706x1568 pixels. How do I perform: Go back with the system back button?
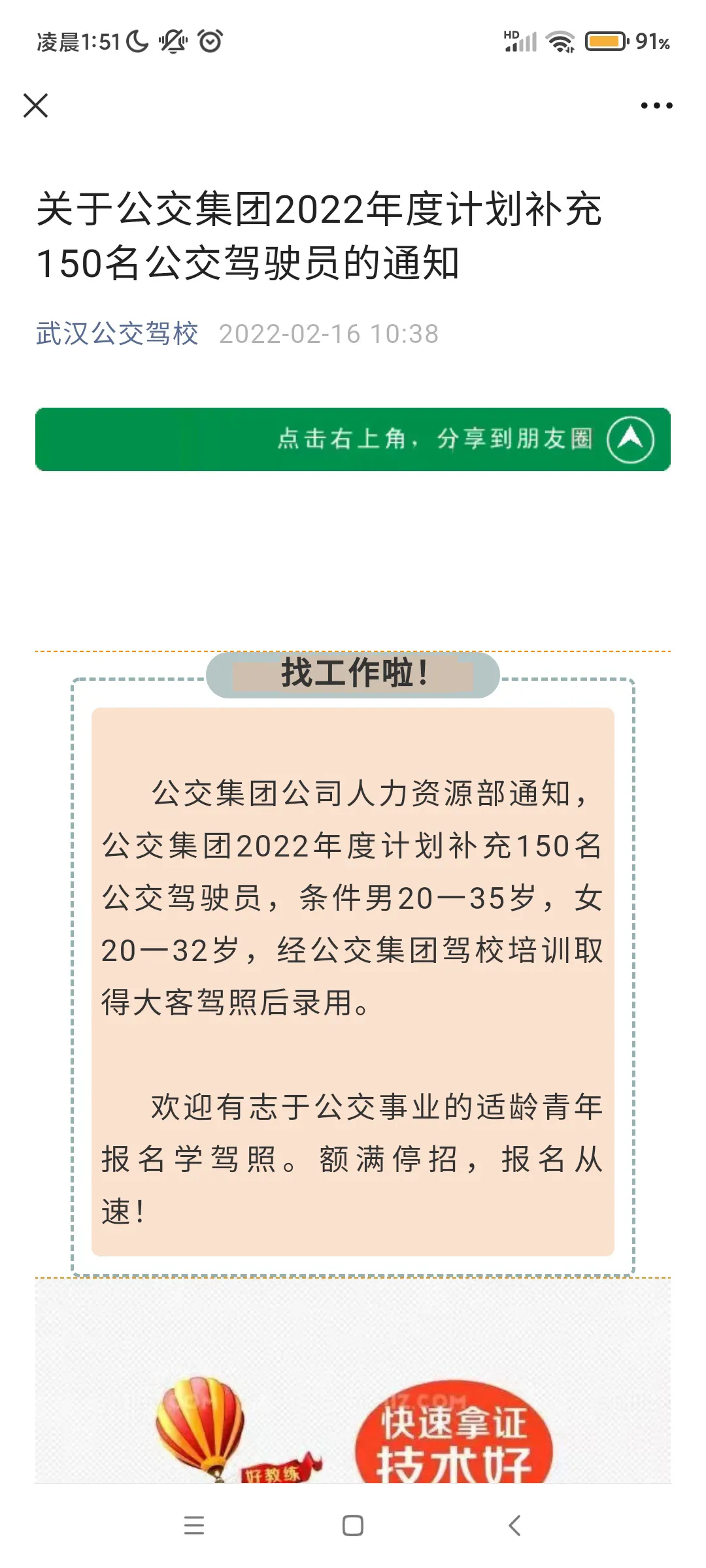coord(514,1526)
